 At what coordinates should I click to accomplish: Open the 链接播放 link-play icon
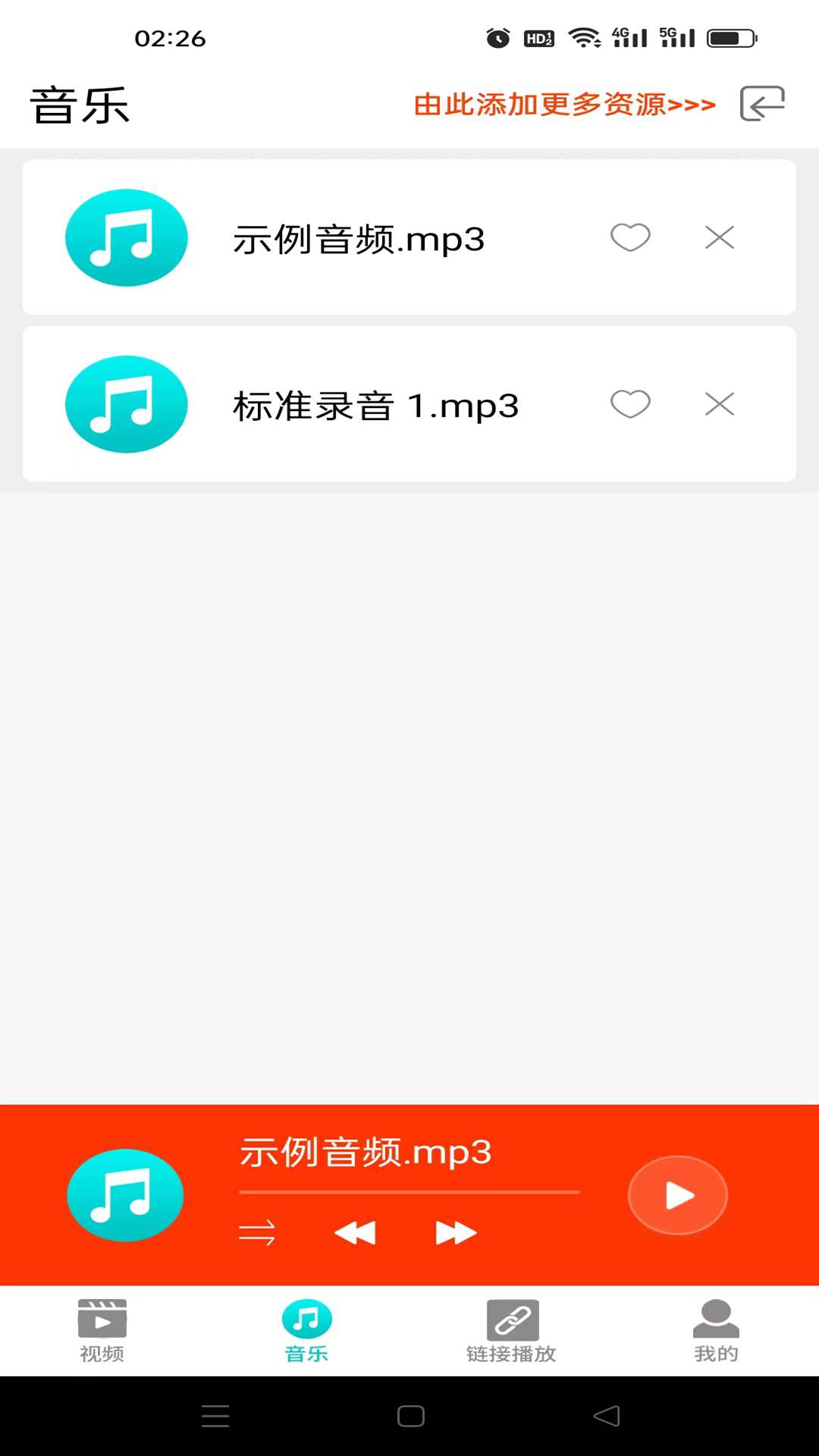click(512, 1319)
